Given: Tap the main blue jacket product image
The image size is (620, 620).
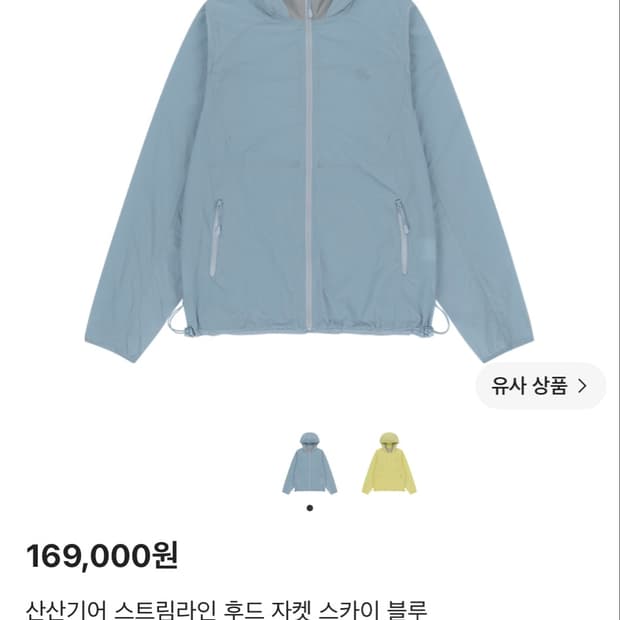Looking at the screenshot, I should pos(310,180).
